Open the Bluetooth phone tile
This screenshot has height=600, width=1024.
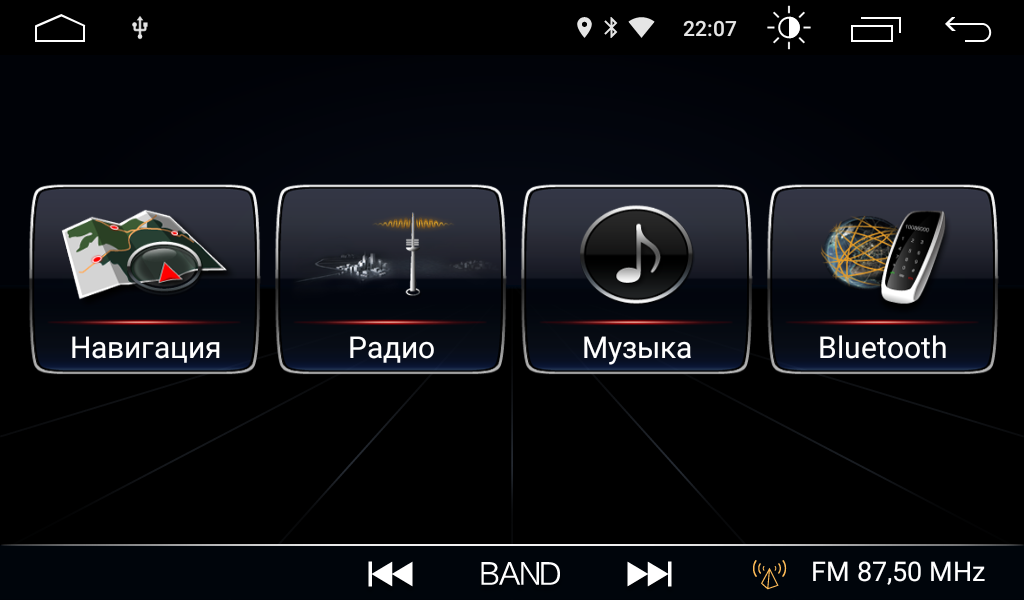[x=882, y=280]
